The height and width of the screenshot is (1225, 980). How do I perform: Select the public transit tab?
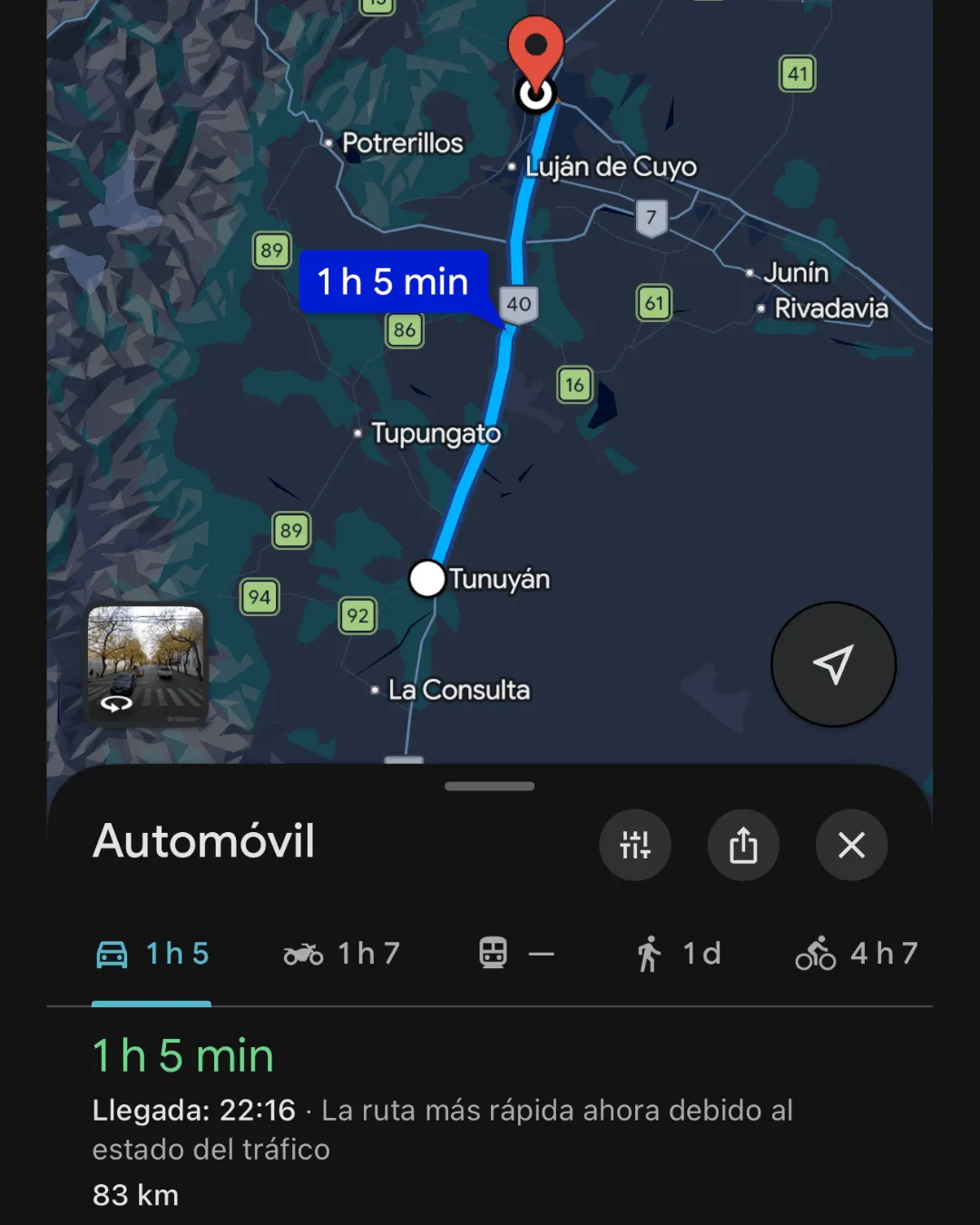(515, 954)
